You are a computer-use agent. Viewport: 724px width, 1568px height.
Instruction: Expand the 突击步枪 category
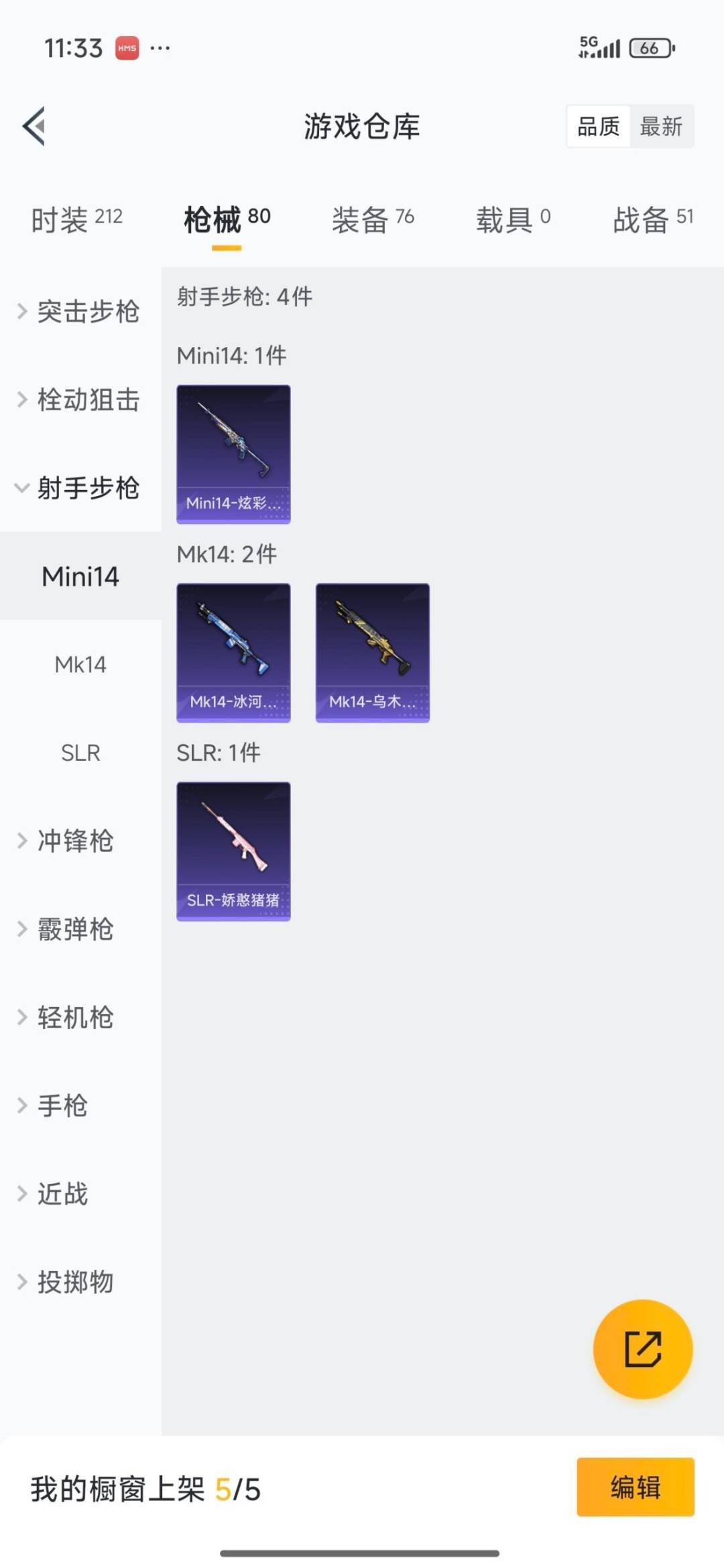point(88,311)
